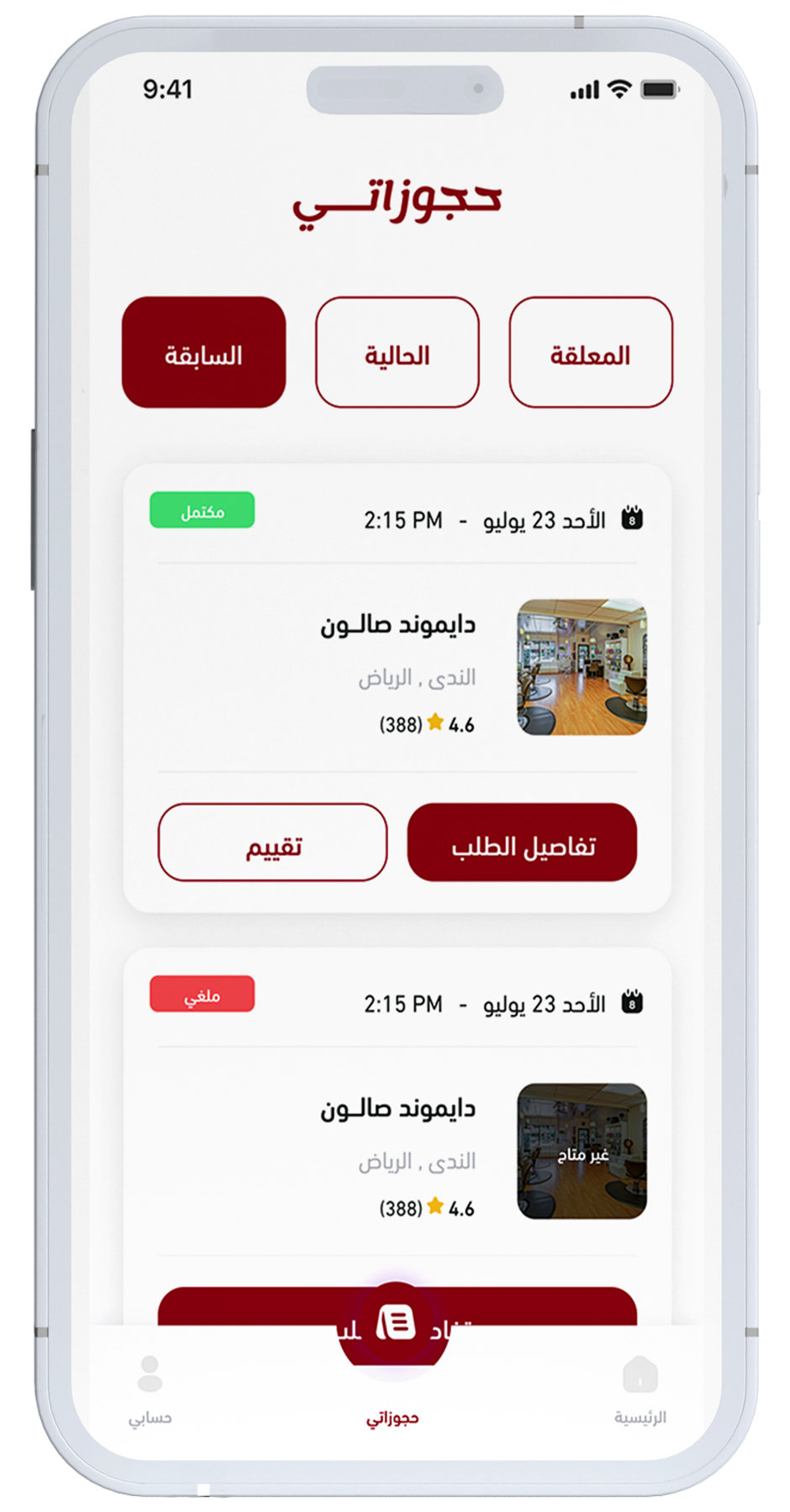Tap تقييم to rate the completed booking
The image size is (790, 1512).
click(x=272, y=843)
